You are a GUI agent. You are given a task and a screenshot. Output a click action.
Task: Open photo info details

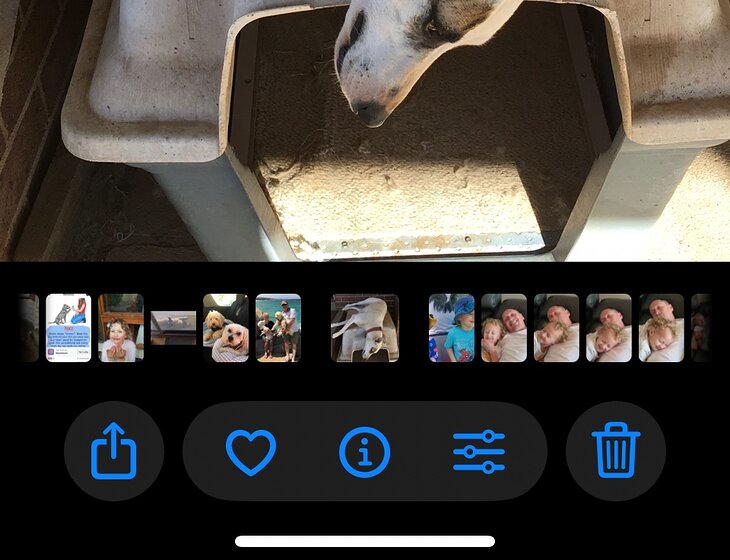[364, 451]
